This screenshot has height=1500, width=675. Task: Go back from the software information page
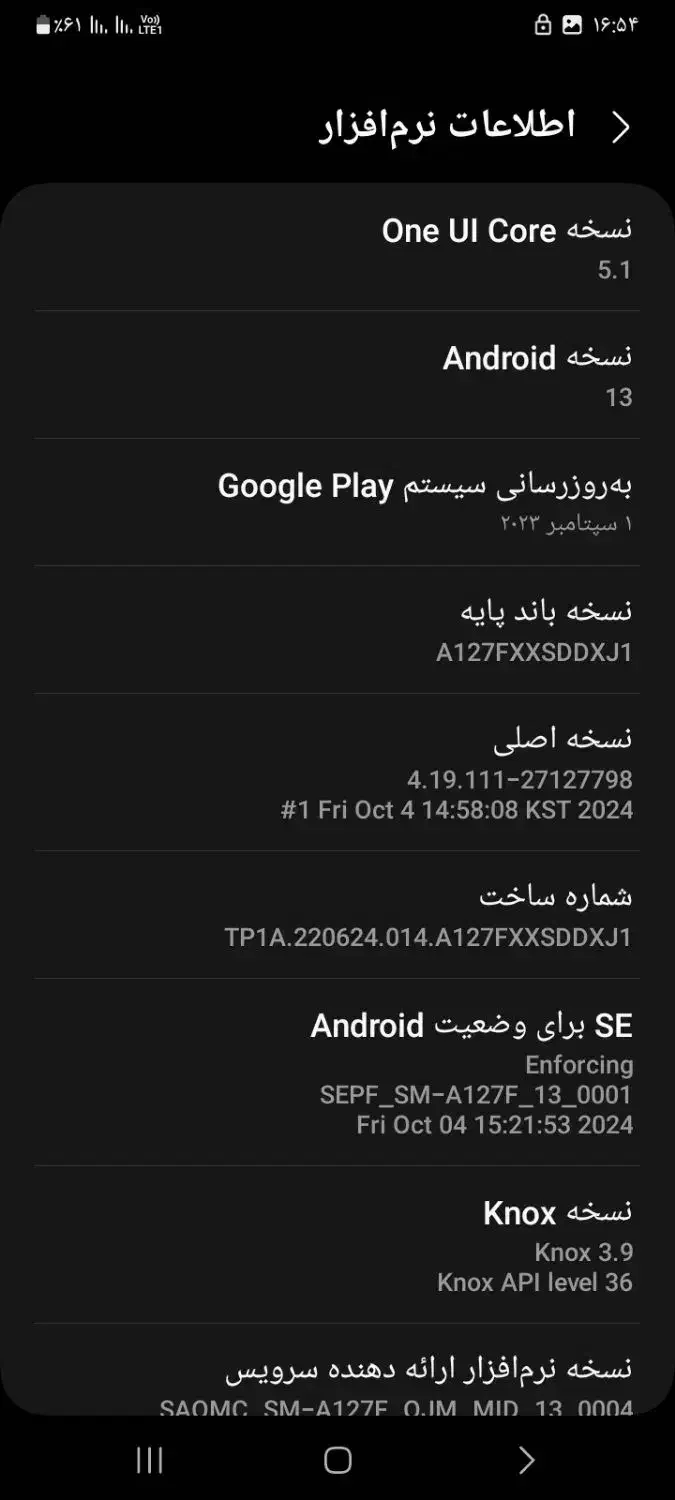[621, 127]
